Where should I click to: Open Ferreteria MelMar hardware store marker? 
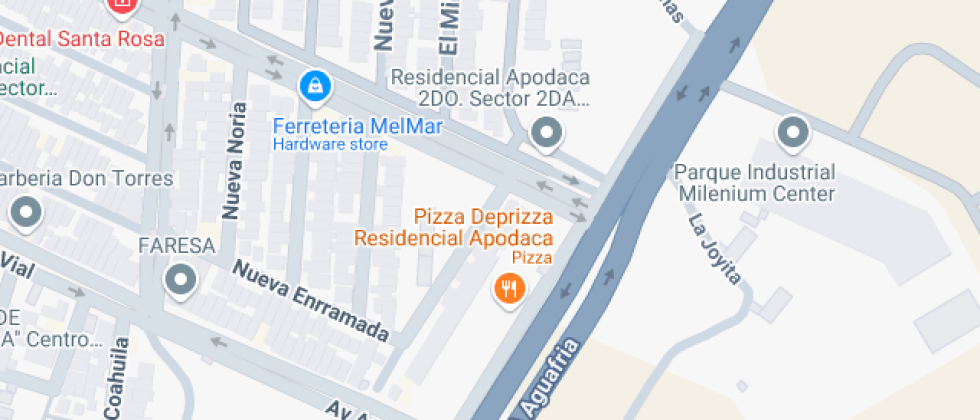pyautogui.click(x=315, y=86)
